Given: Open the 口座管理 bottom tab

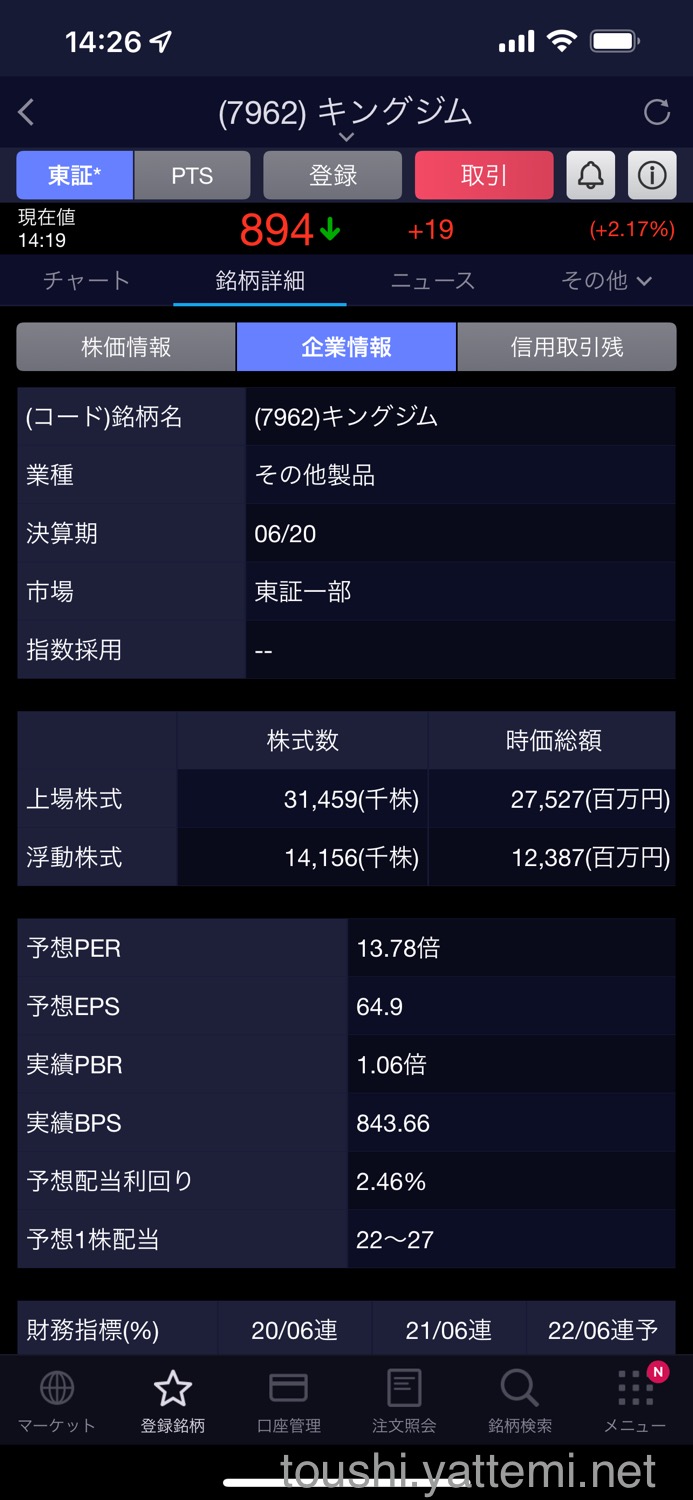Looking at the screenshot, I should (289, 1402).
